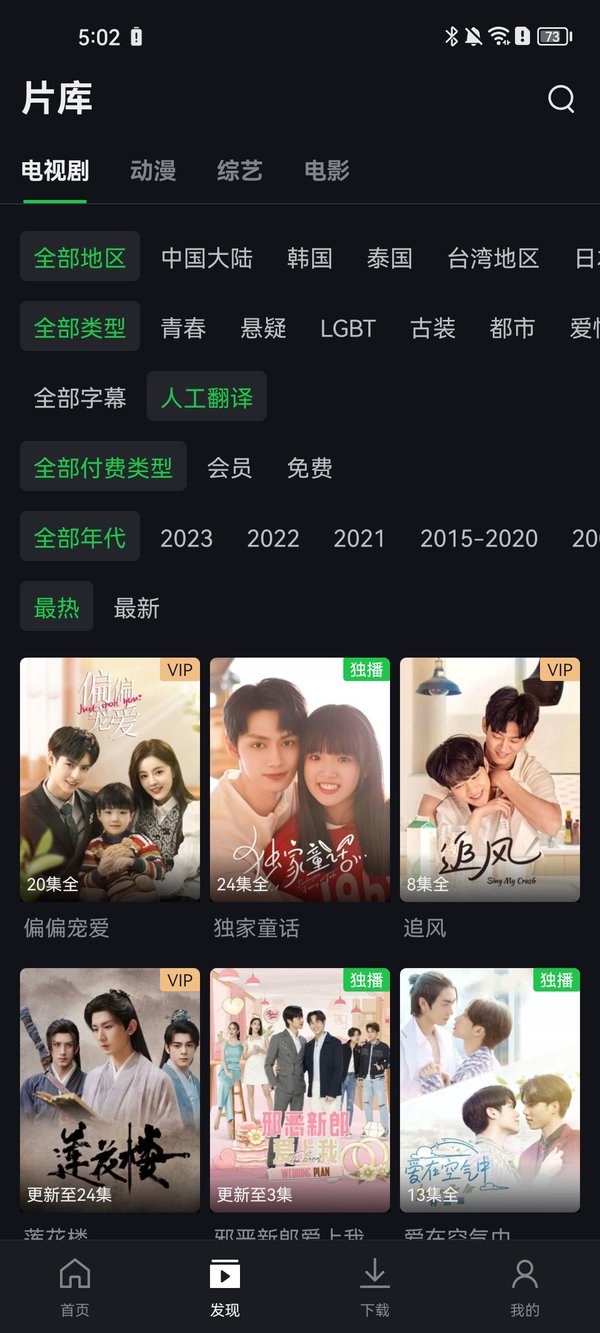Switch to the 综艺 tab
The width and height of the screenshot is (600, 1333).
click(240, 171)
